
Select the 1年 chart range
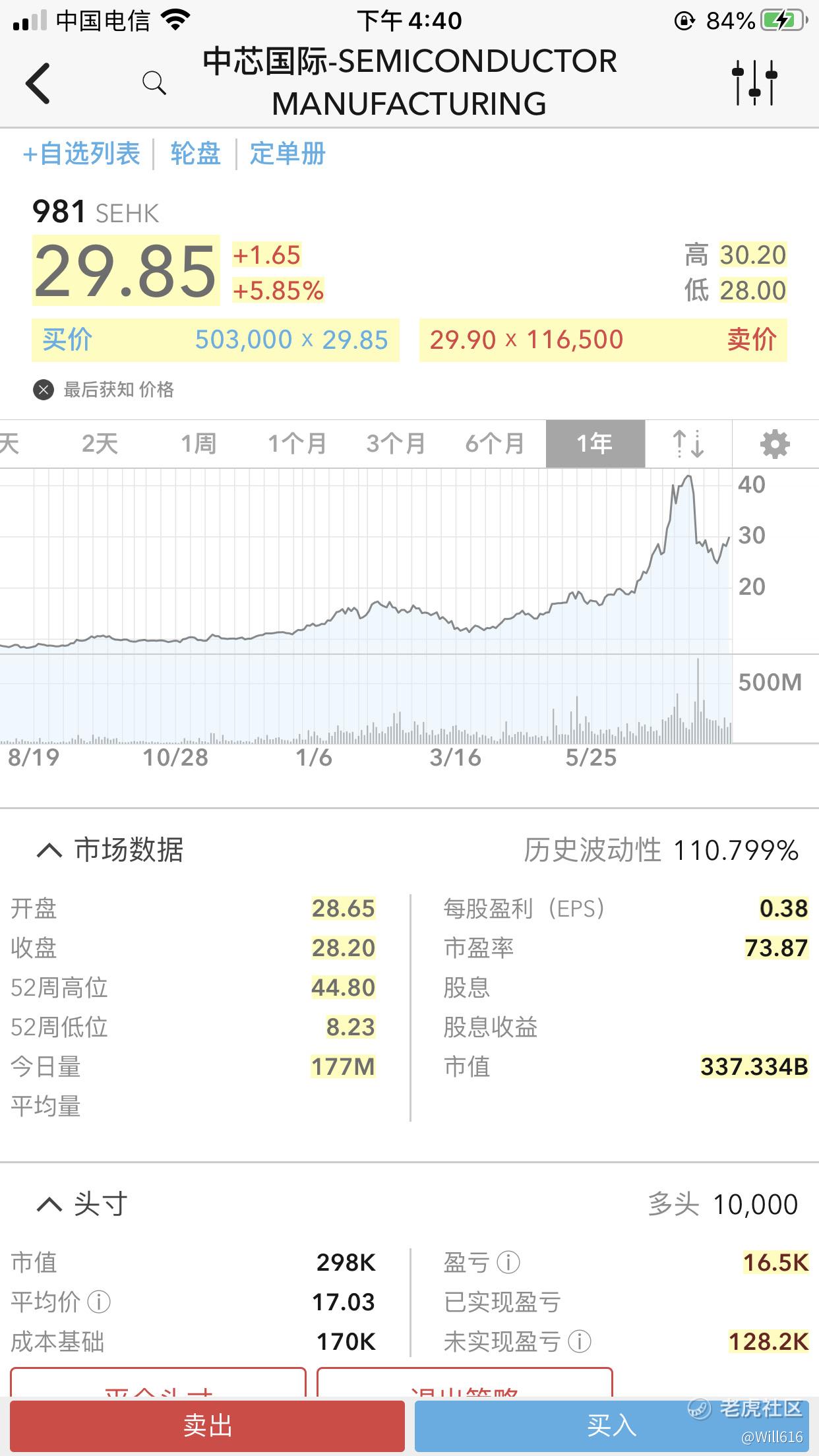tap(595, 444)
